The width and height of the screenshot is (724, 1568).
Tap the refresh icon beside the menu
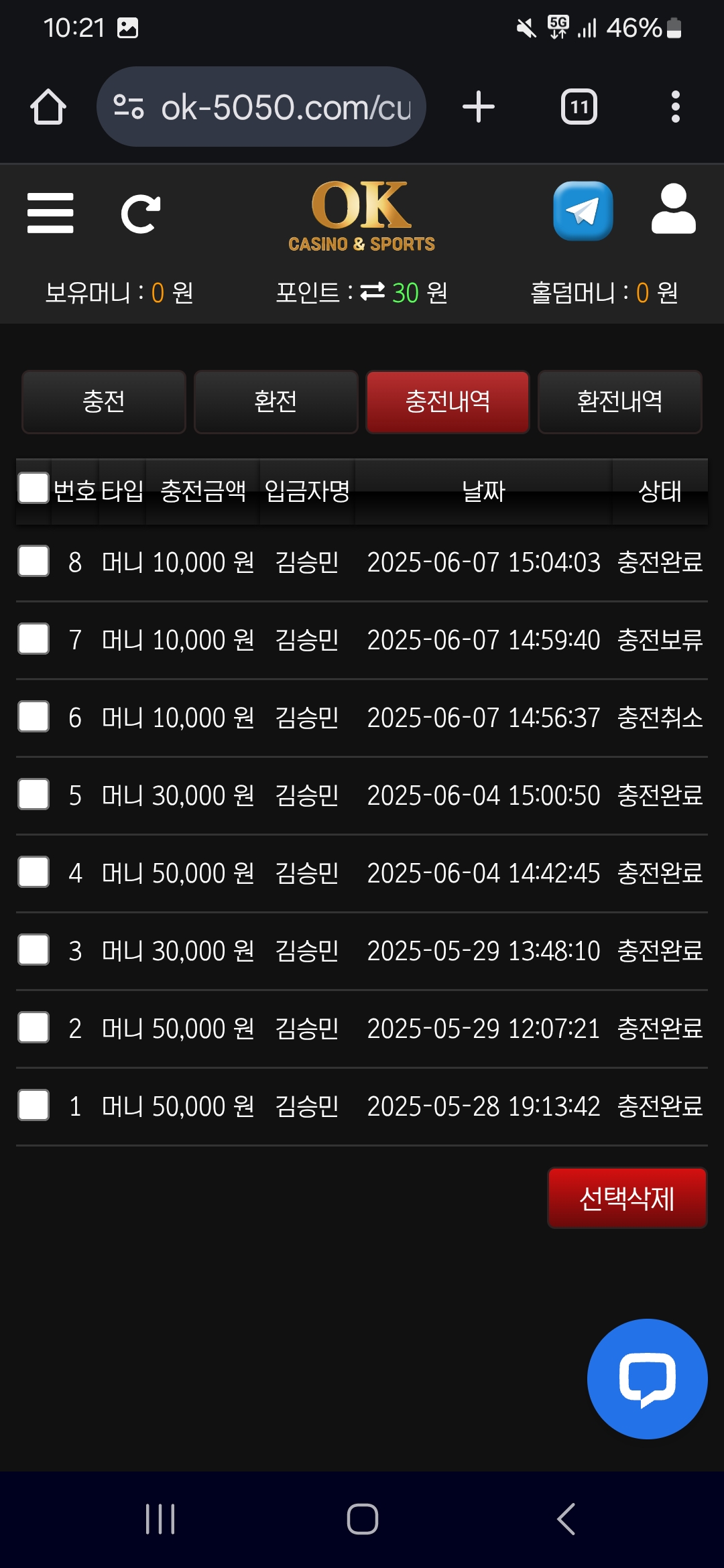pyautogui.click(x=140, y=214)
